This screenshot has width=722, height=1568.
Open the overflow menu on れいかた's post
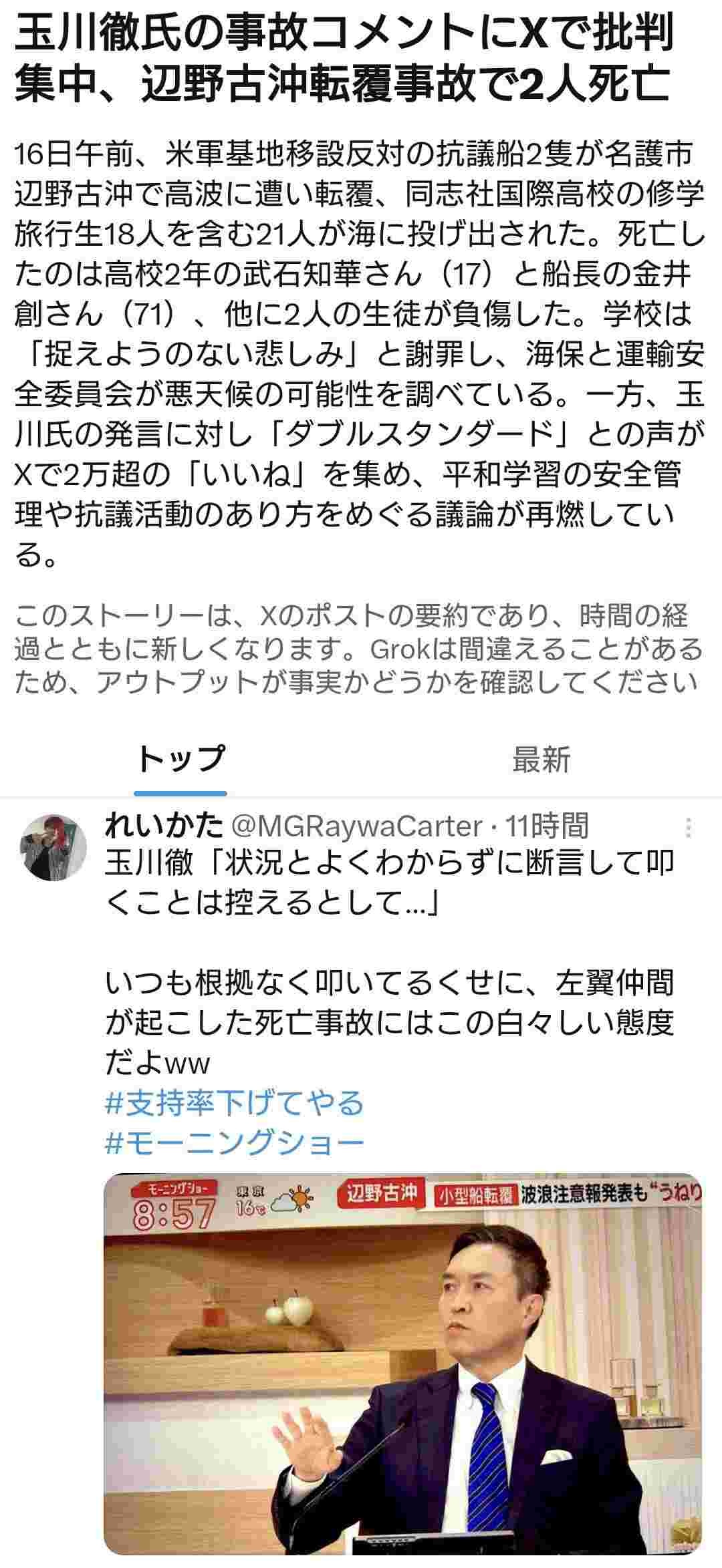click(689, 828)
